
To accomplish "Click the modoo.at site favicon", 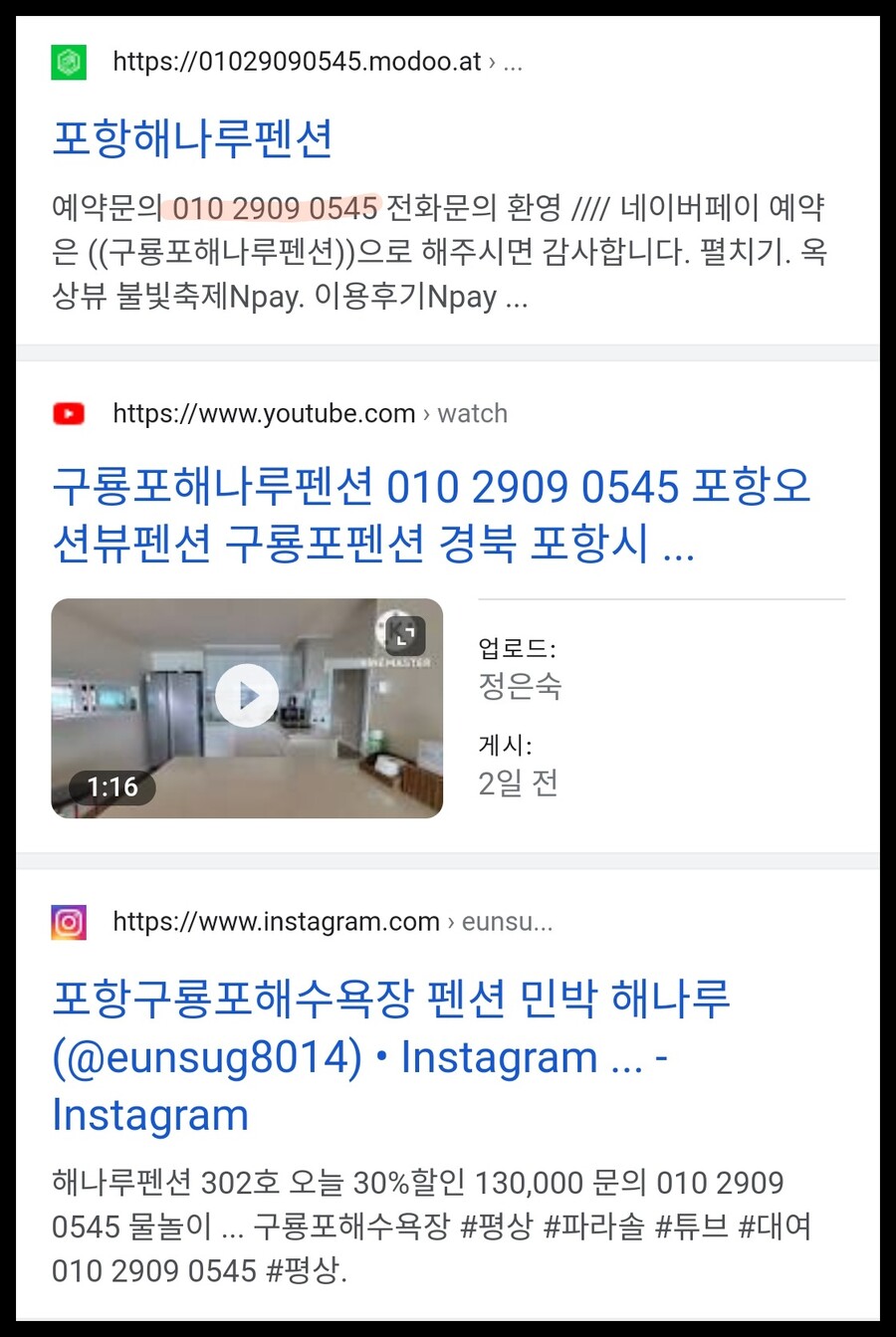I will (x=69, y=61).
